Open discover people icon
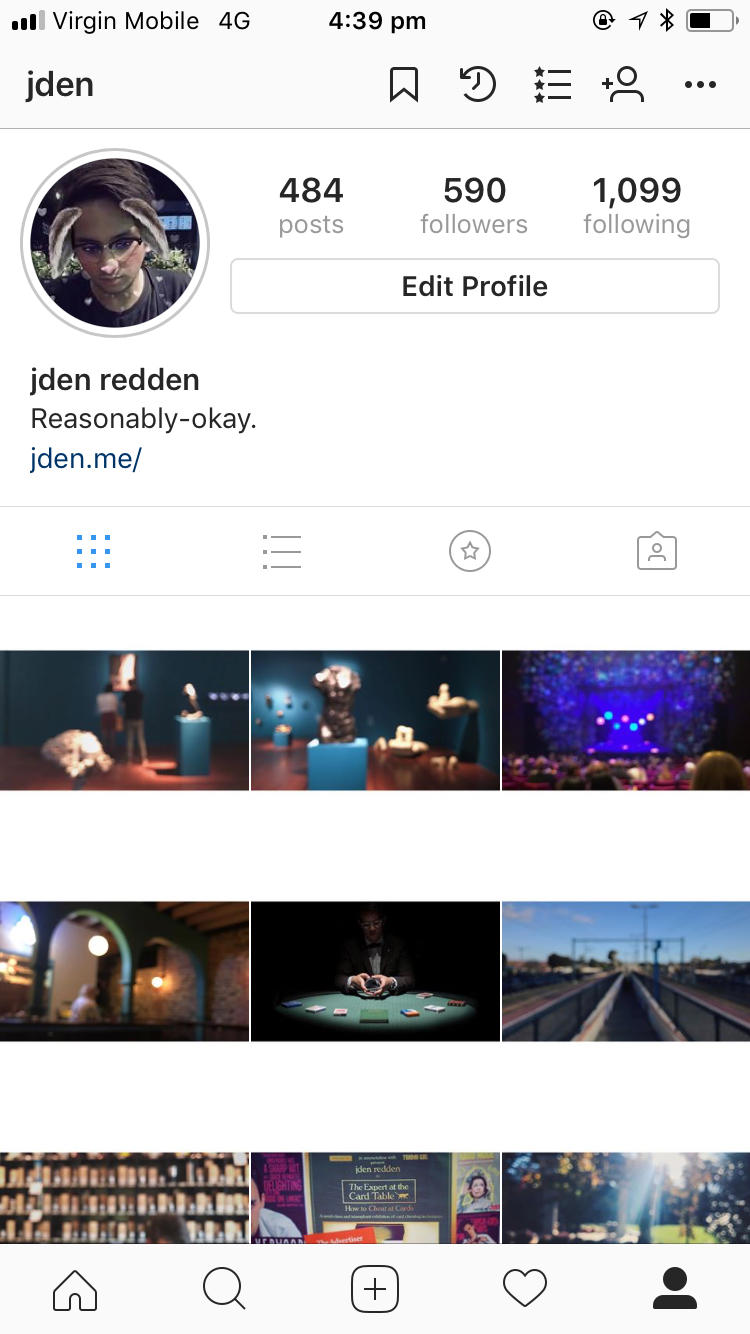 [x=624, y=85]
